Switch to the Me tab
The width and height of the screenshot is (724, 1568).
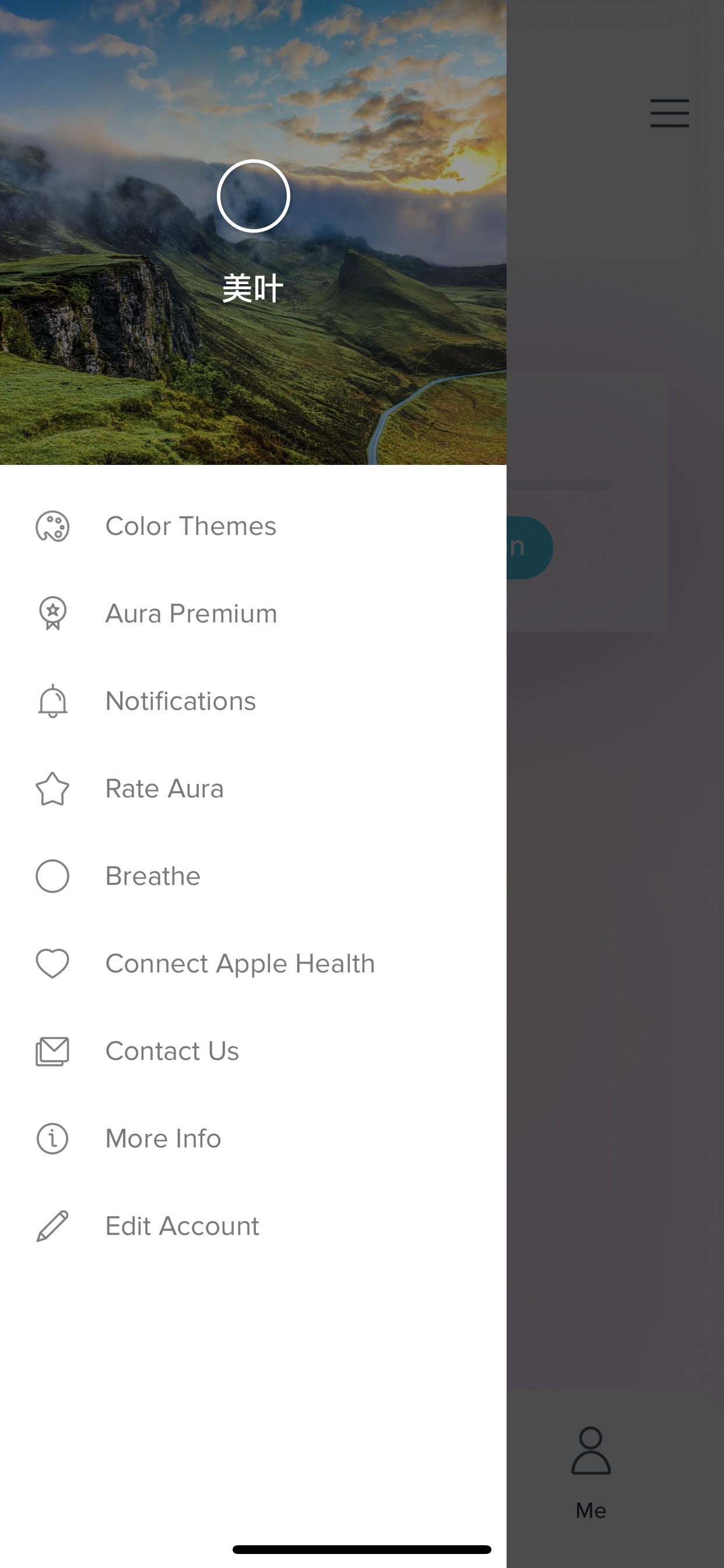[x=591, y=1473]
